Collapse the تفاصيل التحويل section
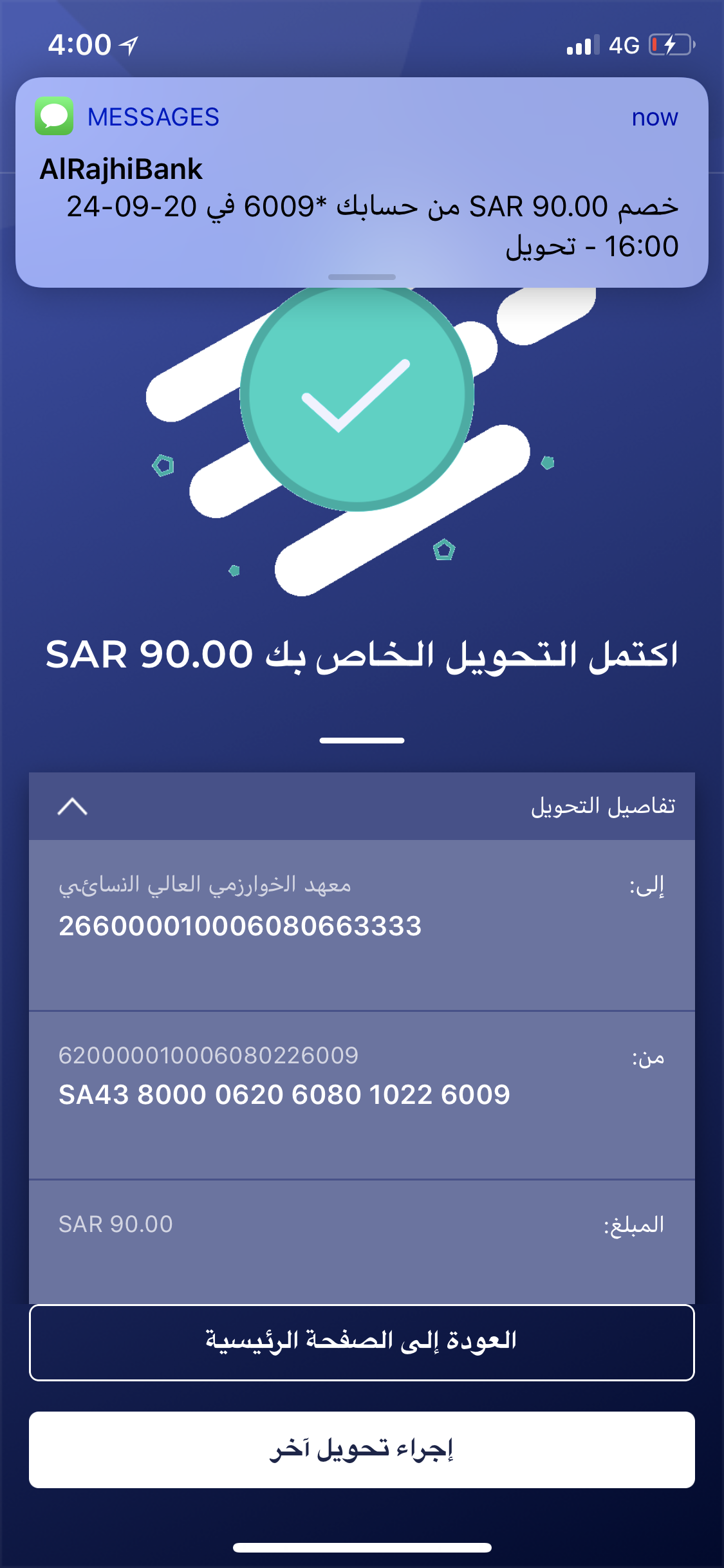Viewport: 724px width, 1568px height. pyautogui.click(x=73, y=807)
